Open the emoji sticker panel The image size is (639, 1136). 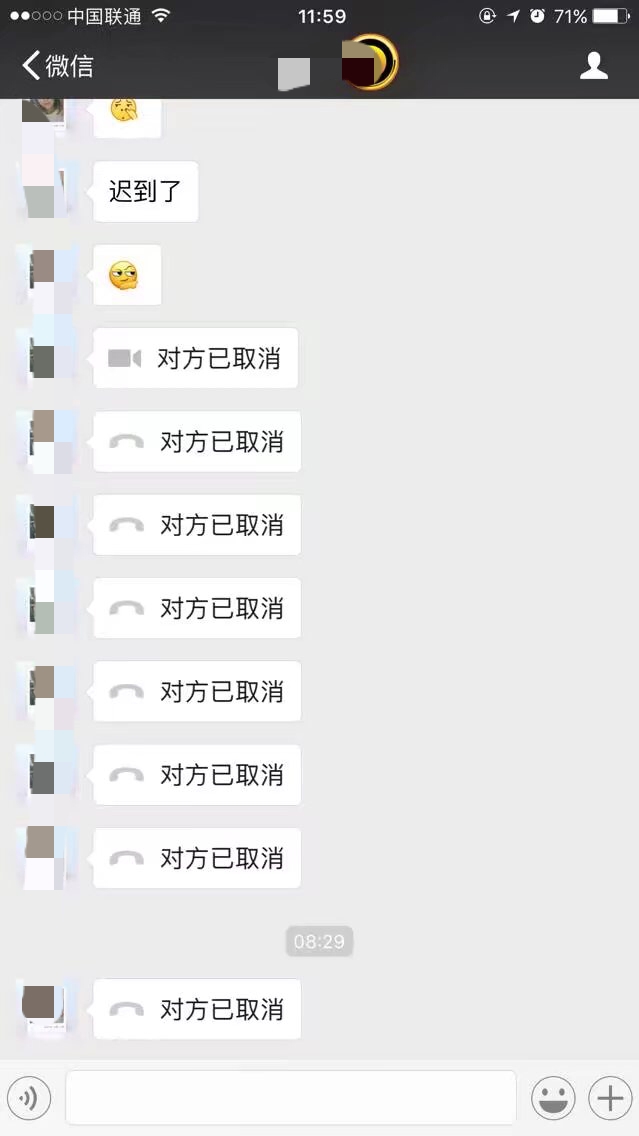click(x=553, y=1098)
